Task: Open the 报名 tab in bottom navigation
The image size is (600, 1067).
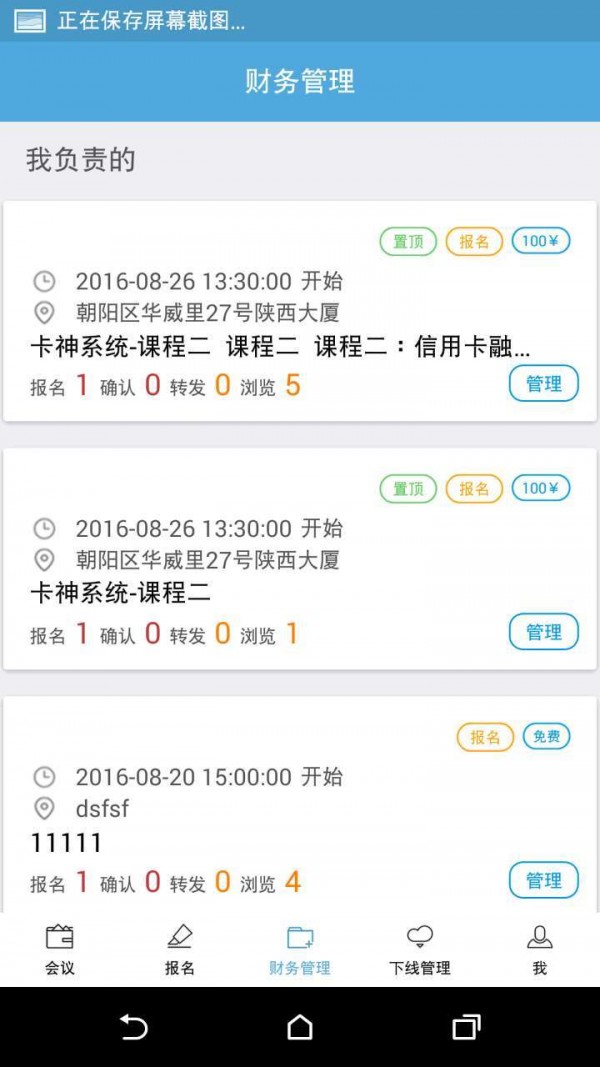Action: tap(180, 950)
